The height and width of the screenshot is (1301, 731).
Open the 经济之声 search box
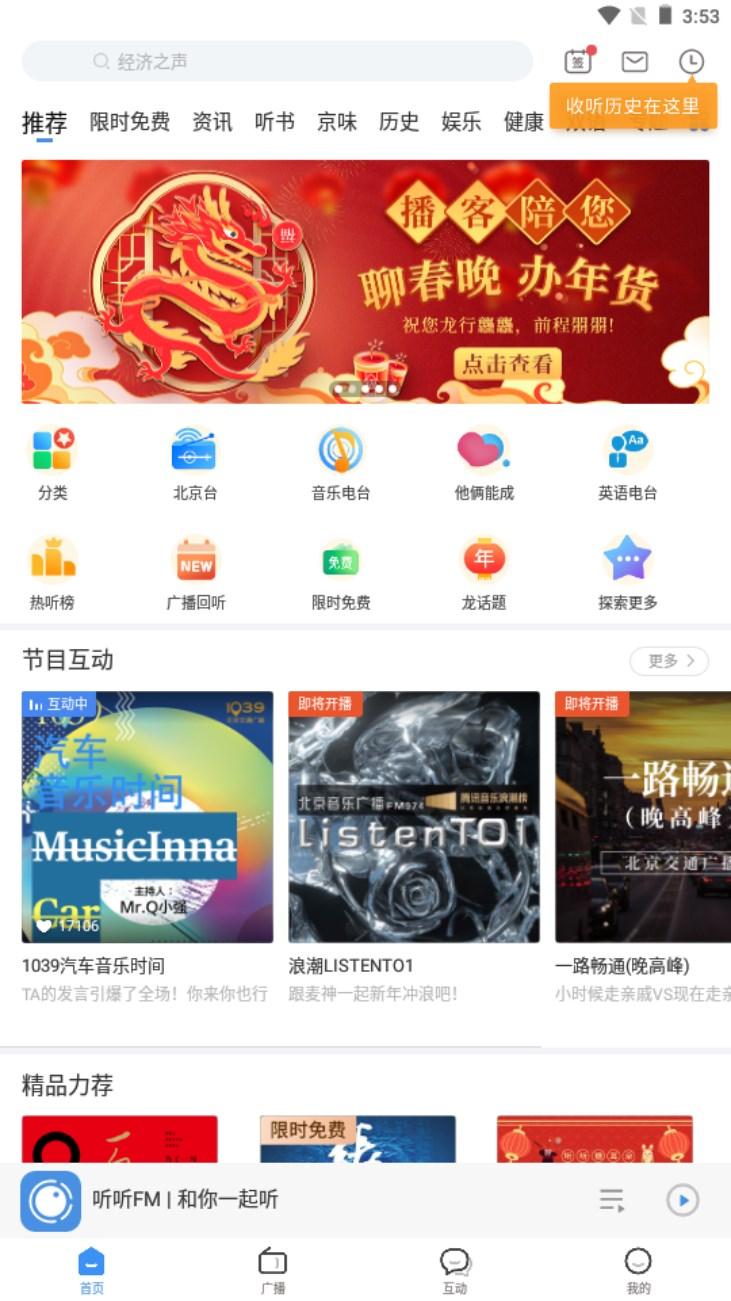pos(277,62)
